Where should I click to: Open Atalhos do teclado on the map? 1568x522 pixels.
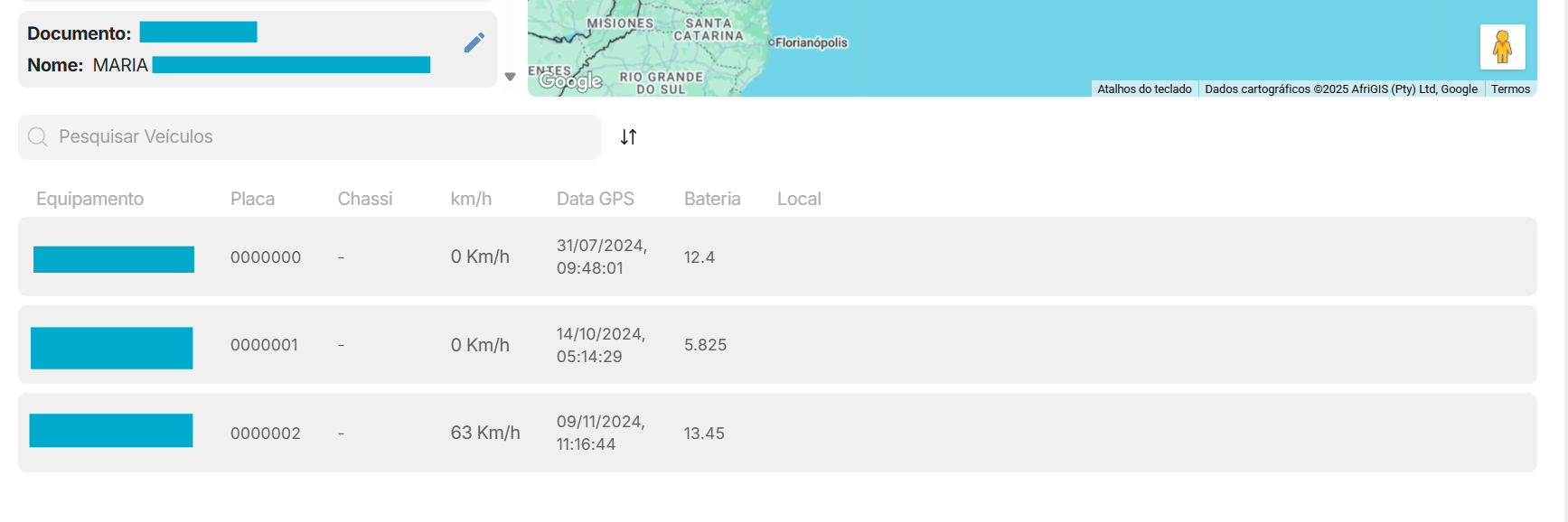pos(1144,89)
